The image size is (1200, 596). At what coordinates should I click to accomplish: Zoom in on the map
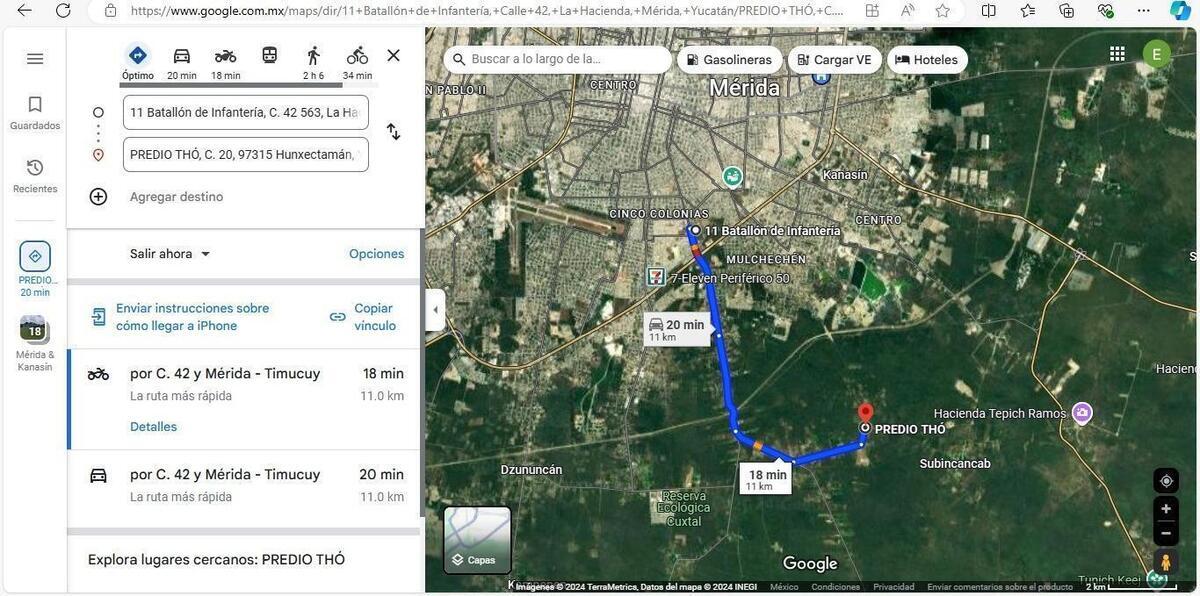point(1165,508)
